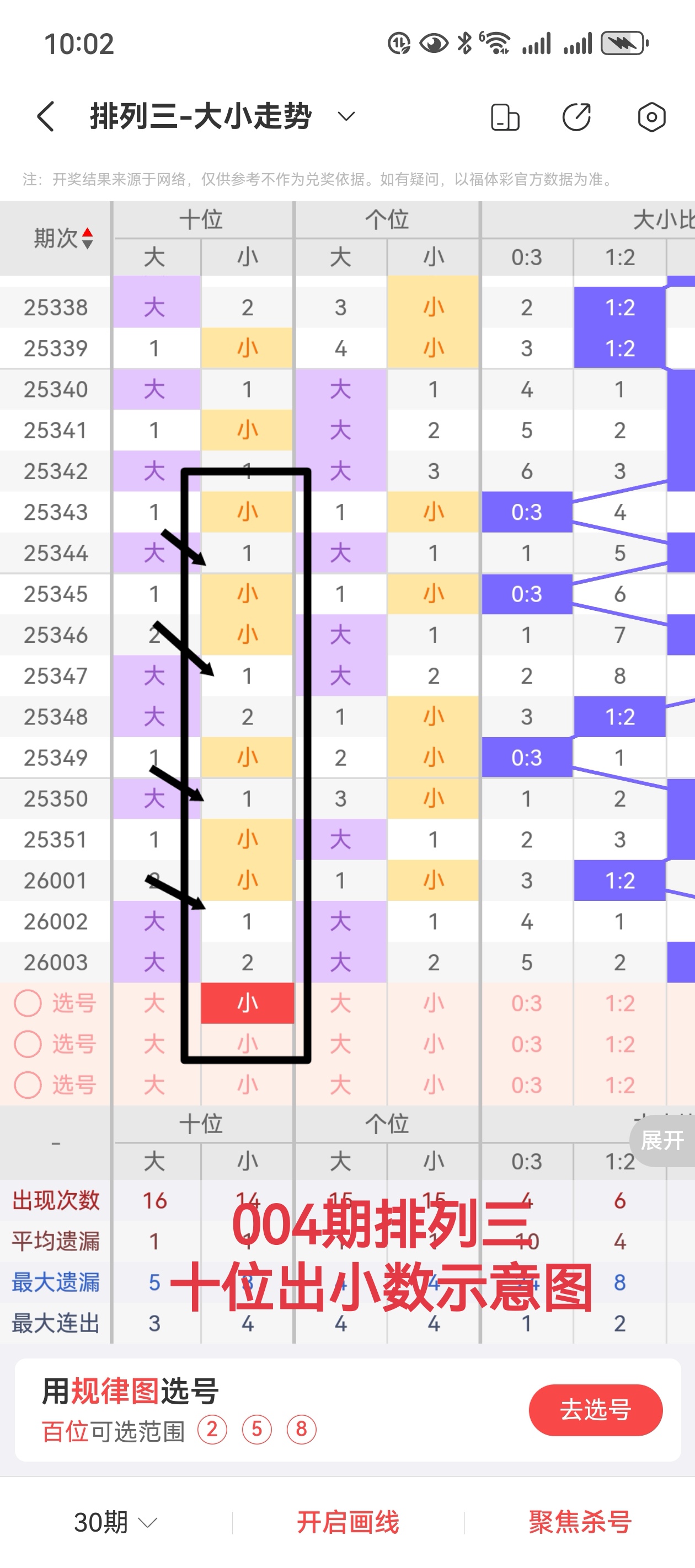The width and height of the screenshot is (695, 1568).
Task: Select the third 选号 radio circle
Action: click(x=29, y=1084)
